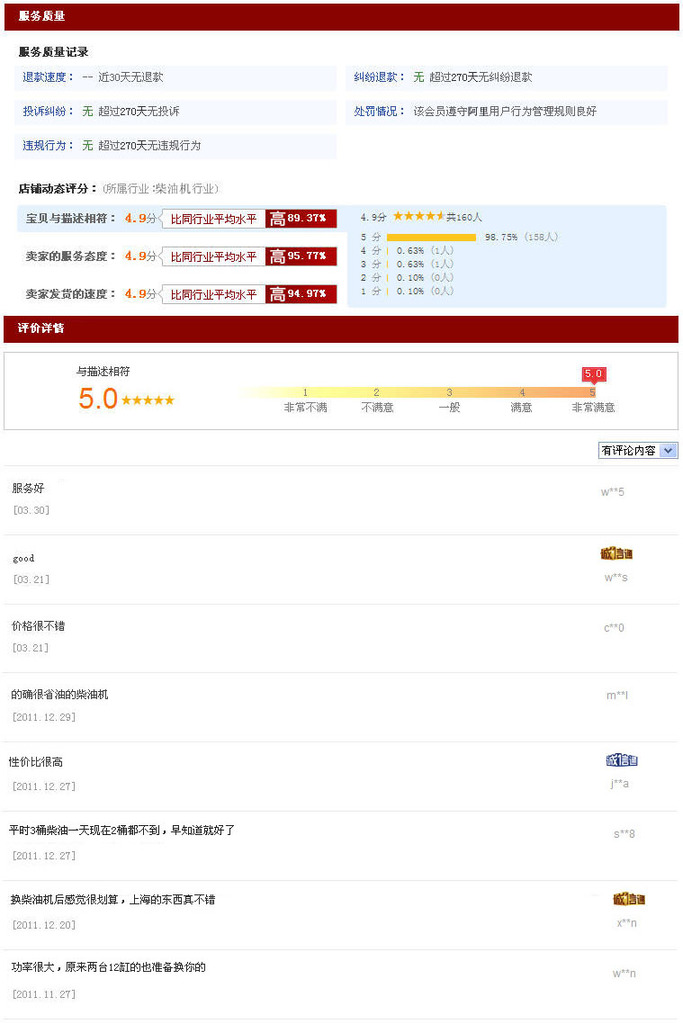Open the 投诉纠纷 link
The height and width of the screenshot is (1023, 683).
[x=46, y=111]
